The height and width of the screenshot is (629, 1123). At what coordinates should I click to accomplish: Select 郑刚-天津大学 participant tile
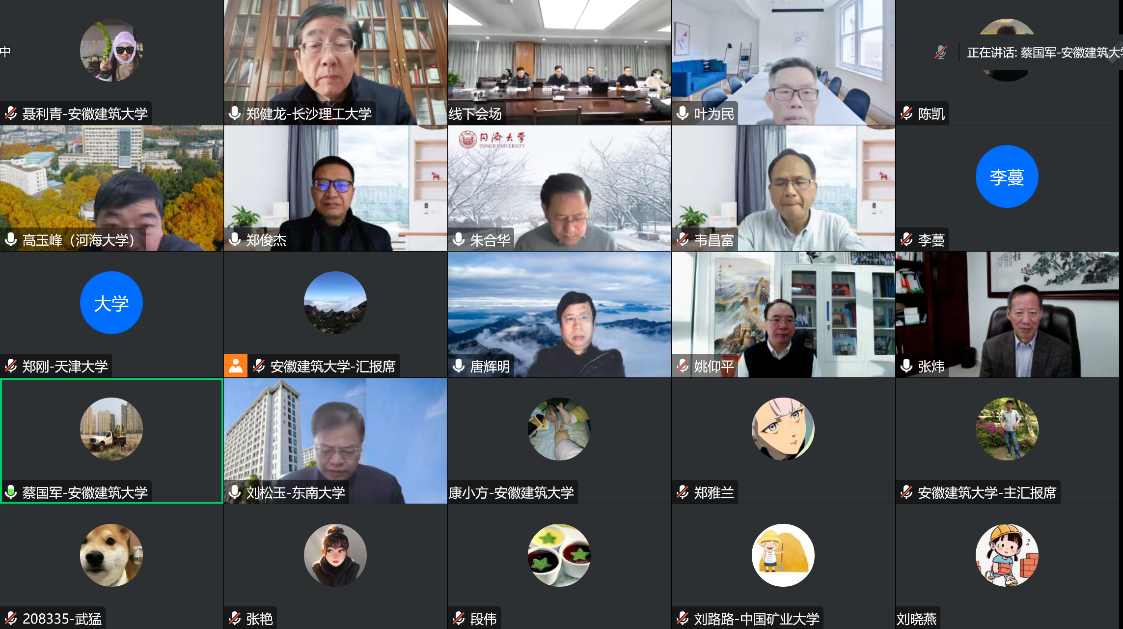tap(111, 314)
